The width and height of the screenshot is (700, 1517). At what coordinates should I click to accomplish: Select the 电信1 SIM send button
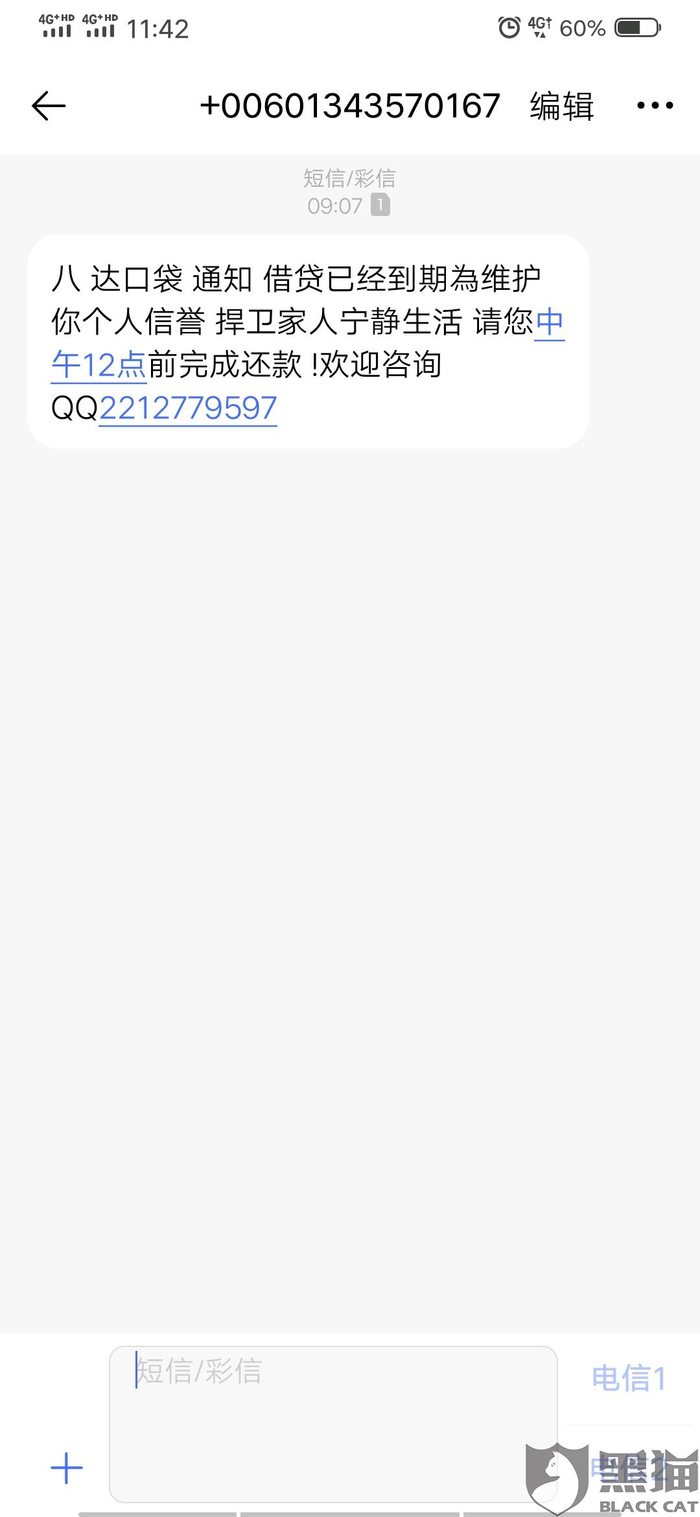(x=628, y=1378)
